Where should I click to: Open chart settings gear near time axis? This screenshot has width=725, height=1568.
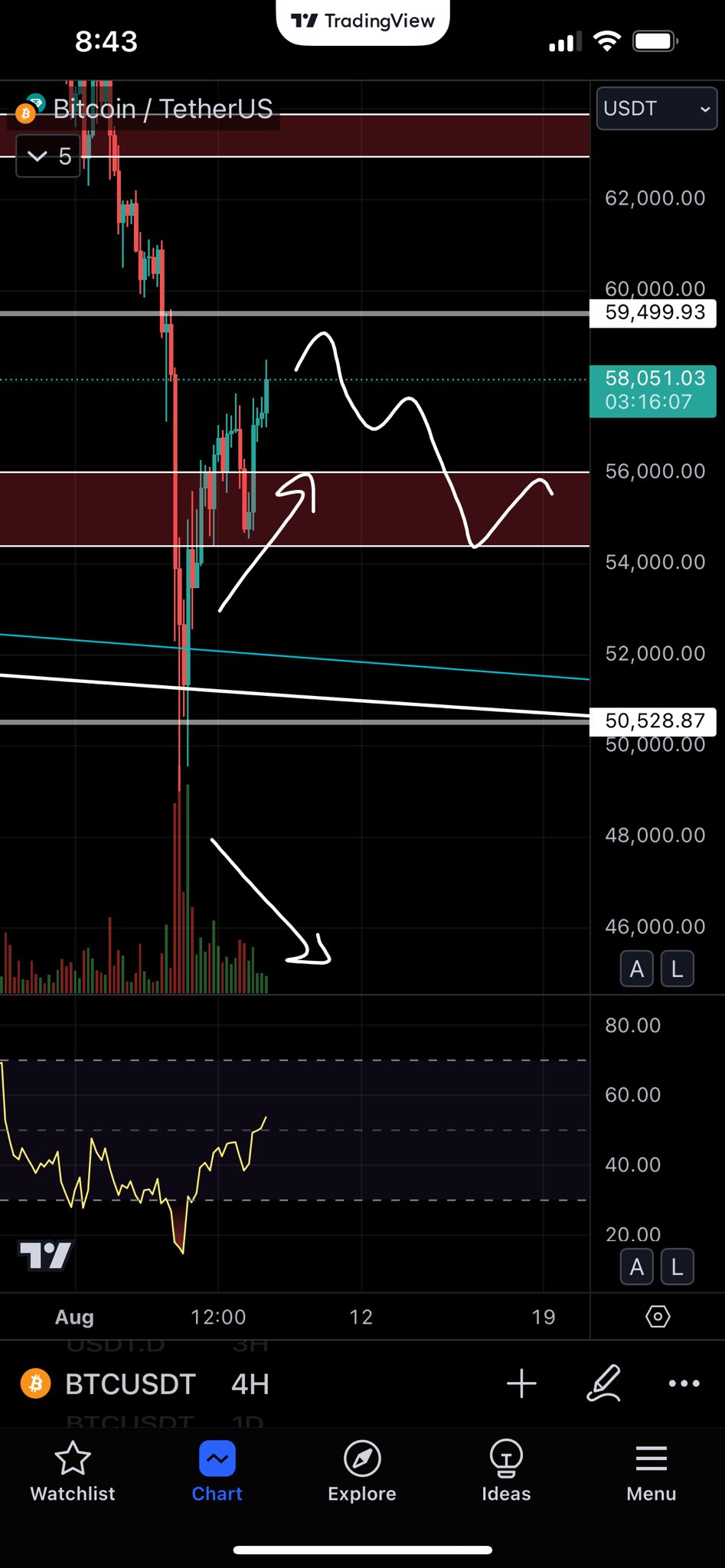coord(657,1316)
